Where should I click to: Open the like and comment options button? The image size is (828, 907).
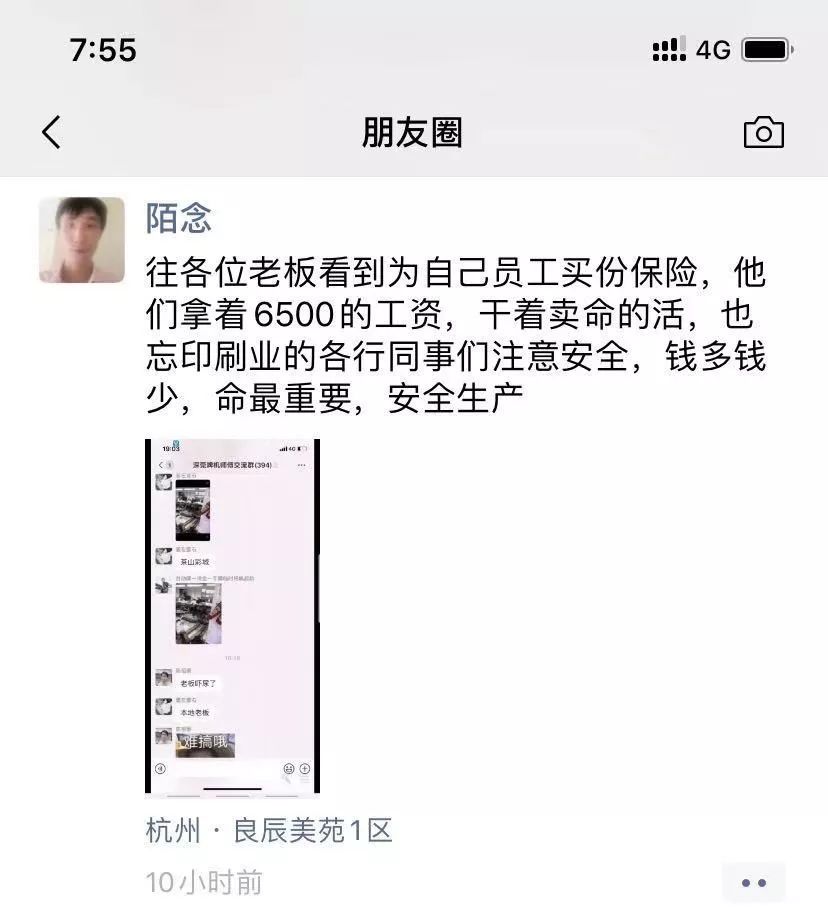753,882
